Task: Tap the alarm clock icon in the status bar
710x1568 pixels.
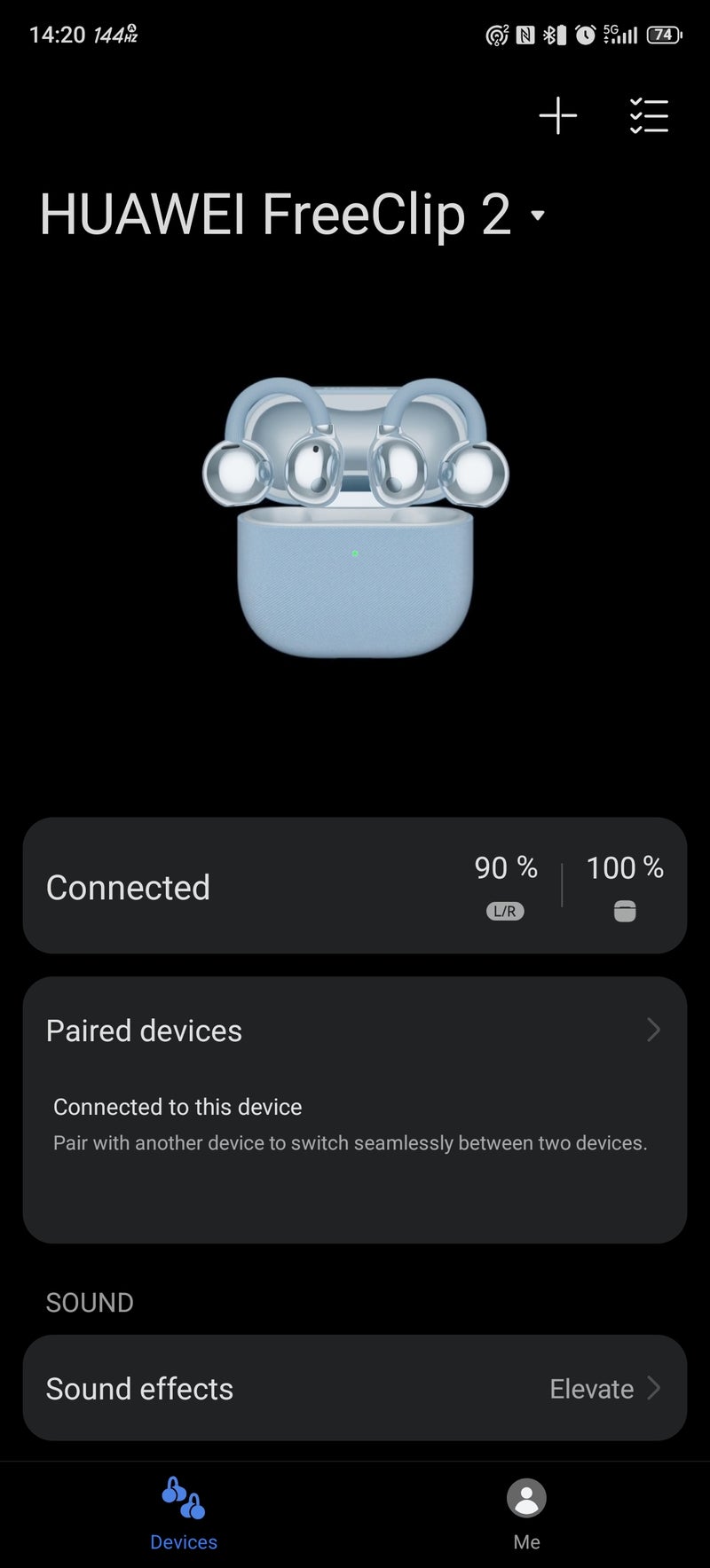Action: pyautogui.click(x=585, y=34)
